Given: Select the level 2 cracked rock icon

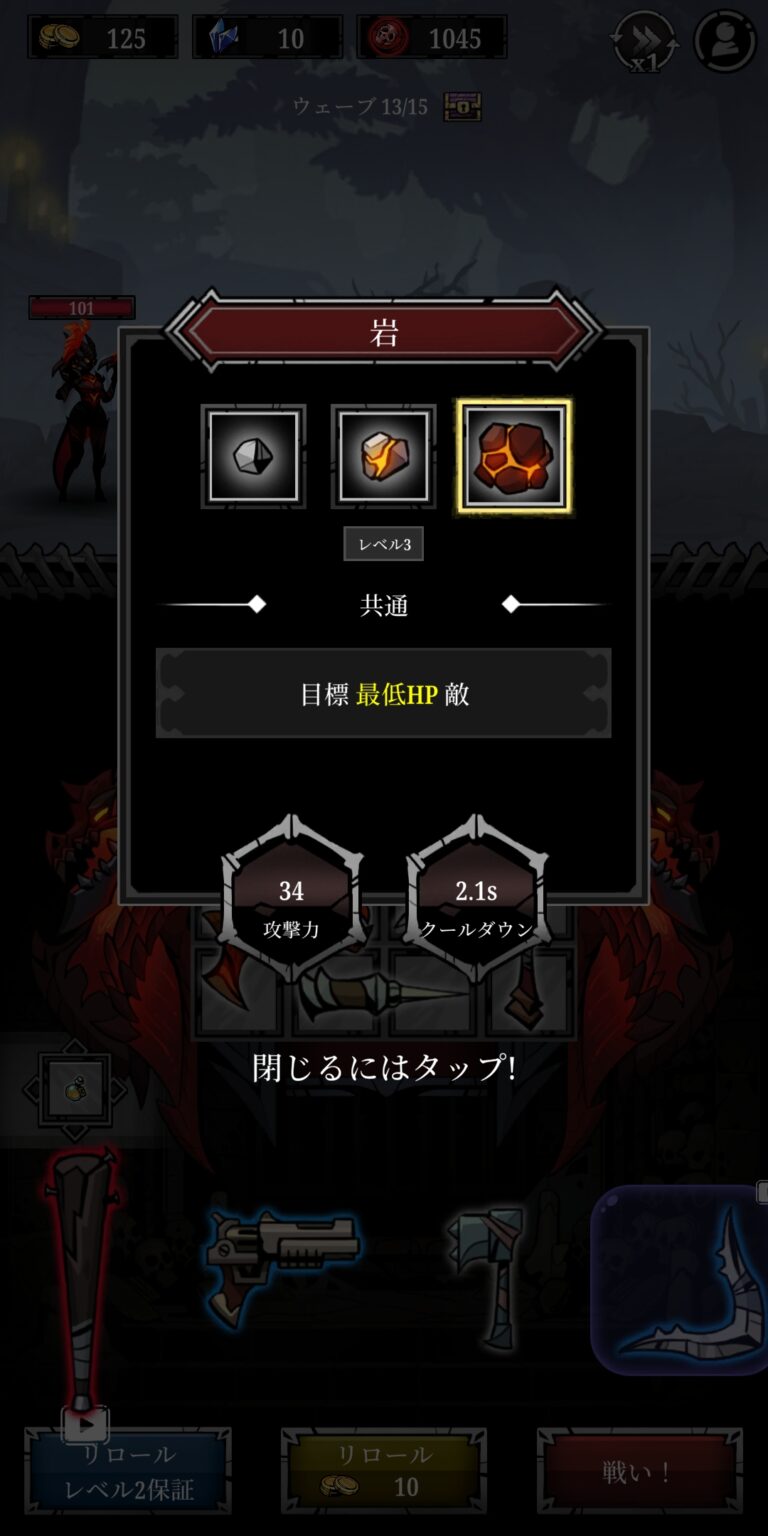Looking at the screenshot, I should [383, 456].
